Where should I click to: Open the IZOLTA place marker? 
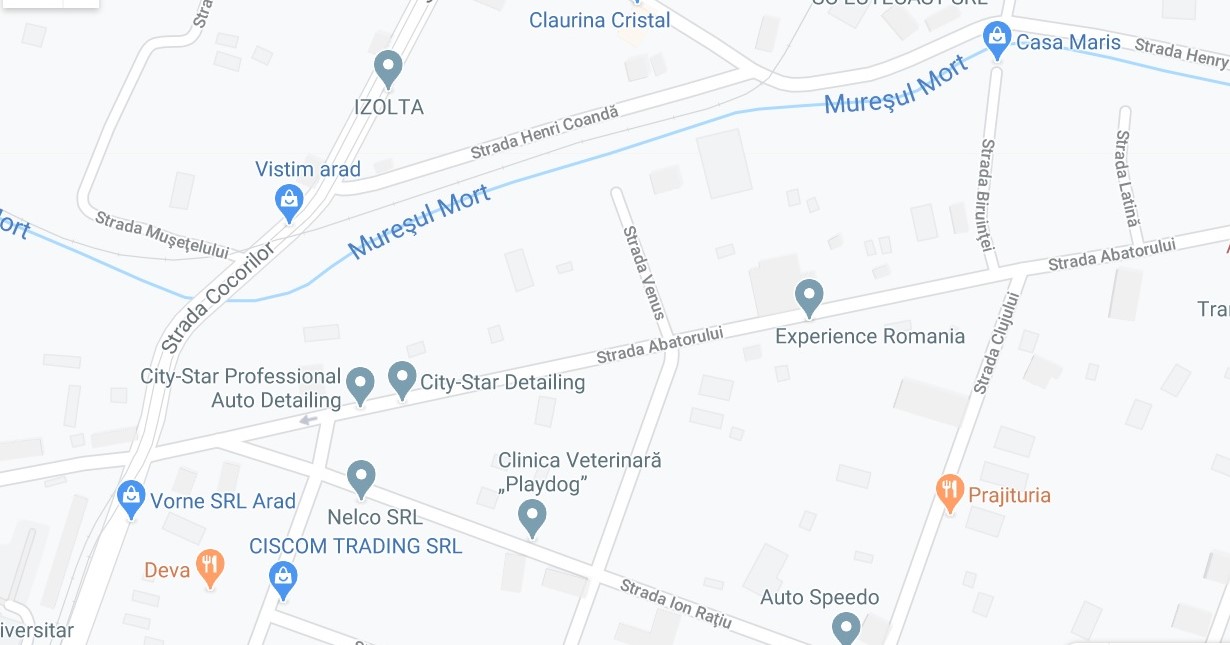387,69
